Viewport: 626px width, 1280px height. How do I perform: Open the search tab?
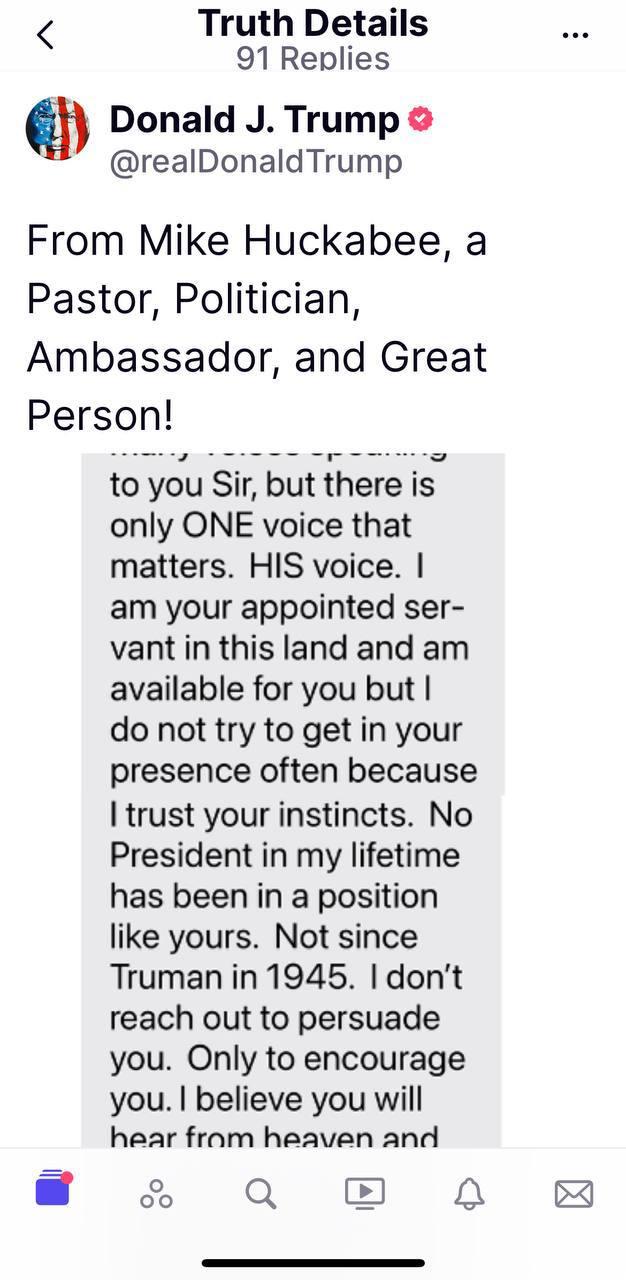pyautogui.click(x=260, y=1193)
